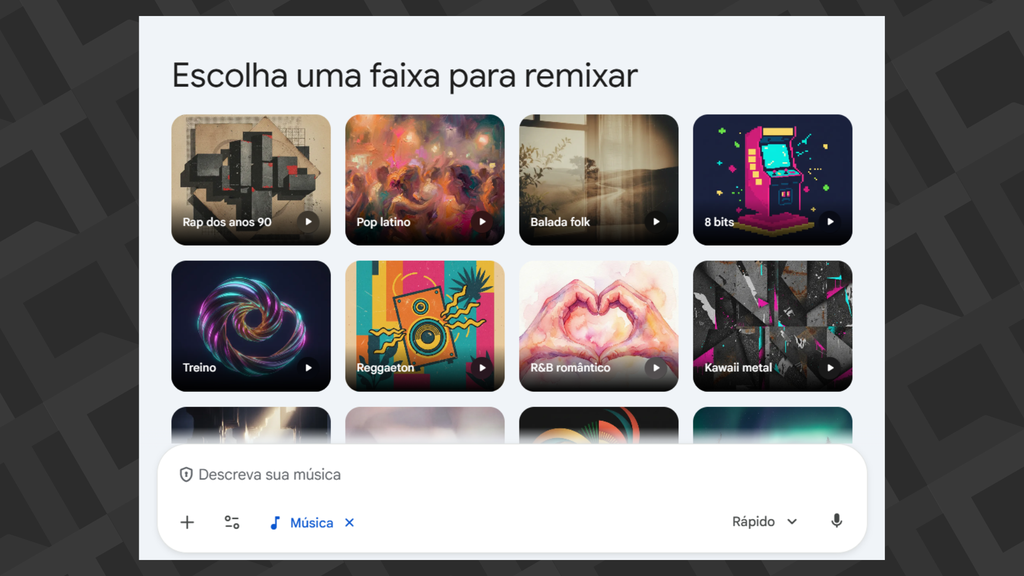Open the R&B romântico track

(598, 325)
